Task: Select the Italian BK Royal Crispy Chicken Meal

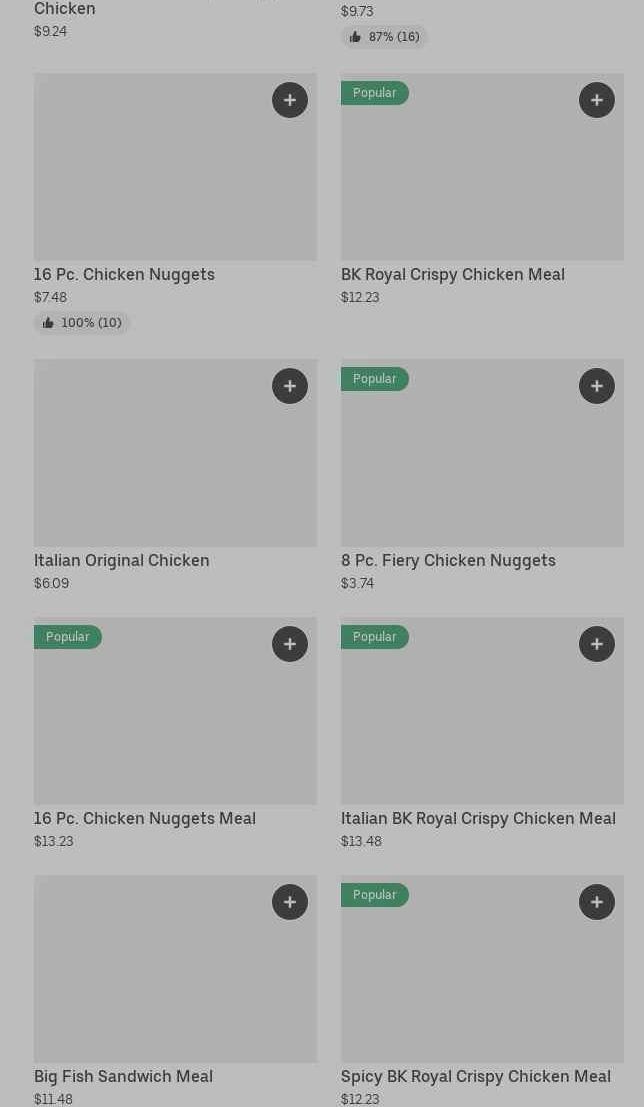Action: 478,818
